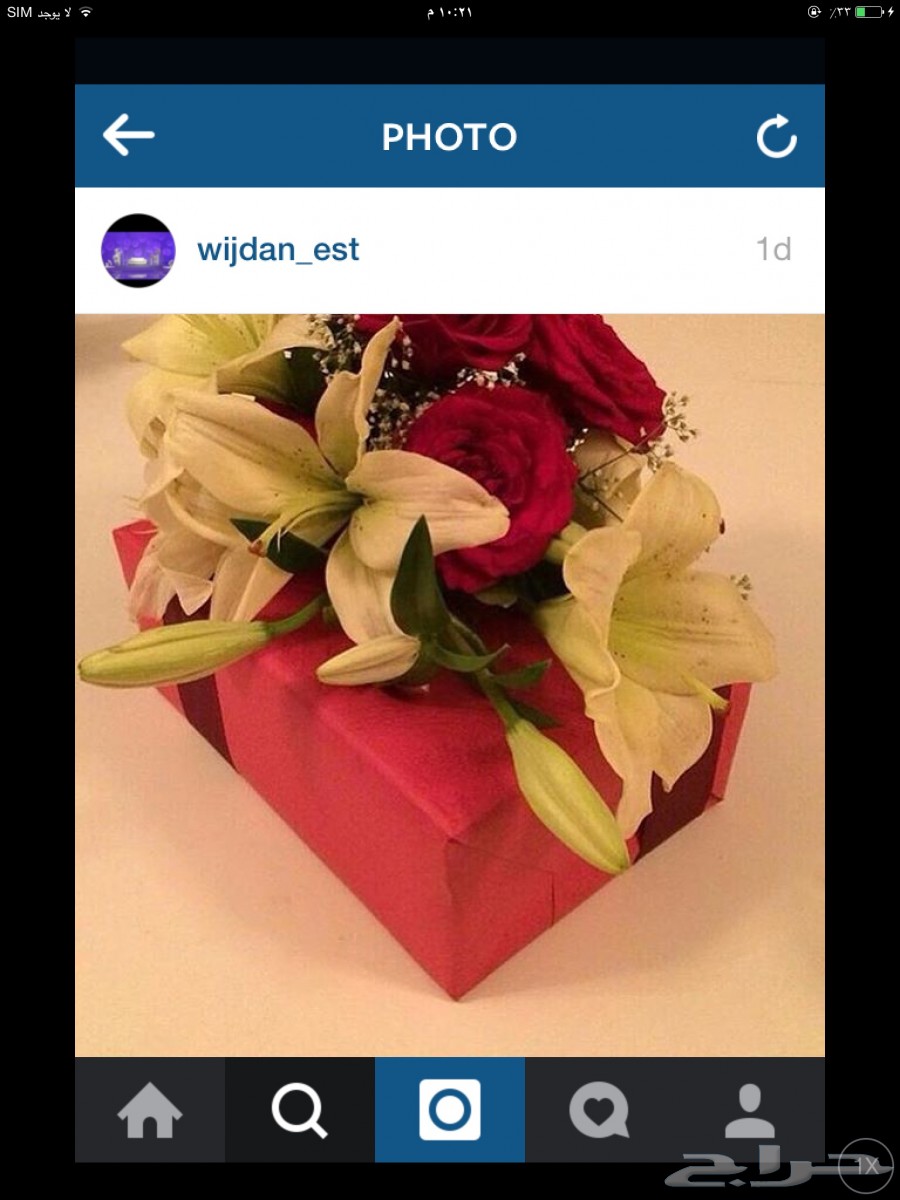Tap wijdan_est's profile picture
The height and width of the screenshot is (1200, 900).
(x=138, y=251)
